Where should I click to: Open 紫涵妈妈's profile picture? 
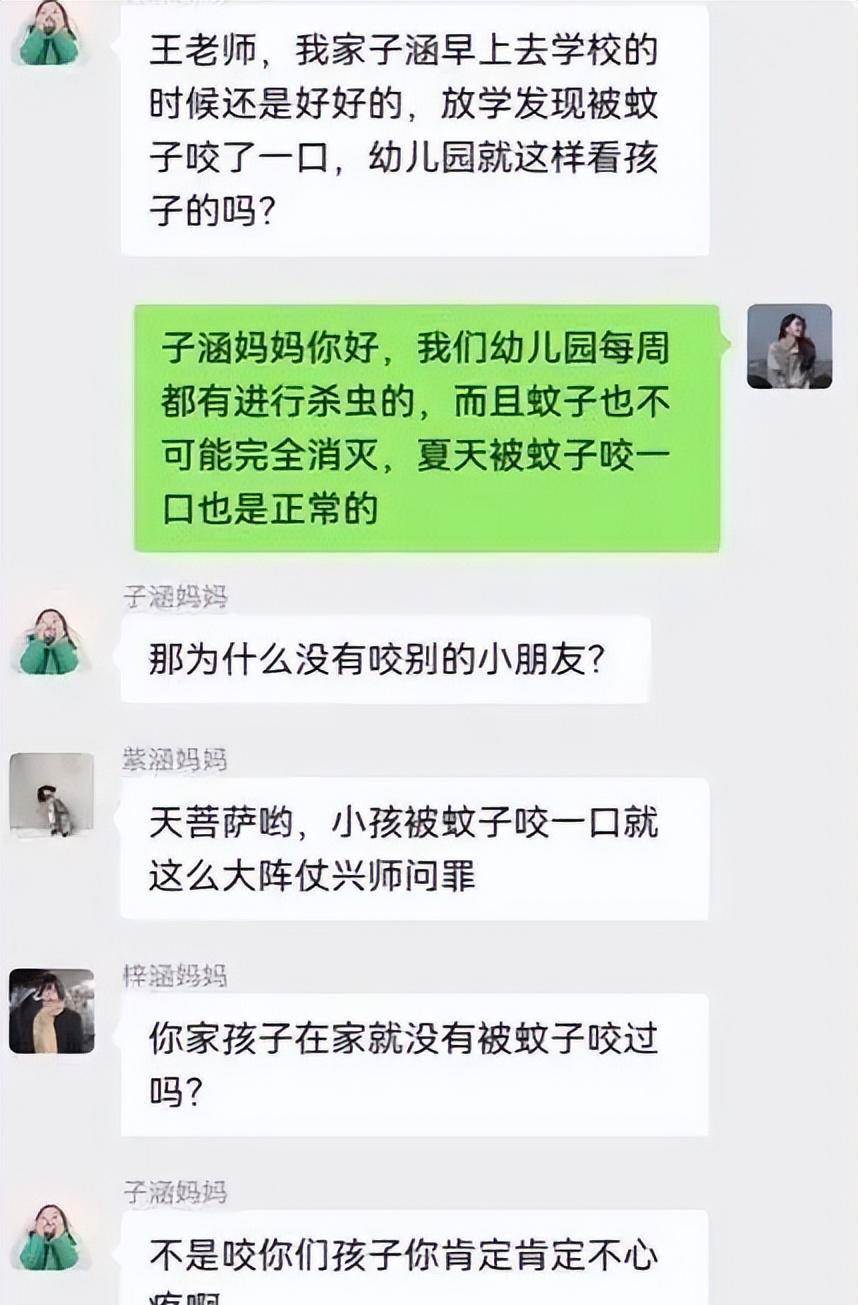(51, 795)
